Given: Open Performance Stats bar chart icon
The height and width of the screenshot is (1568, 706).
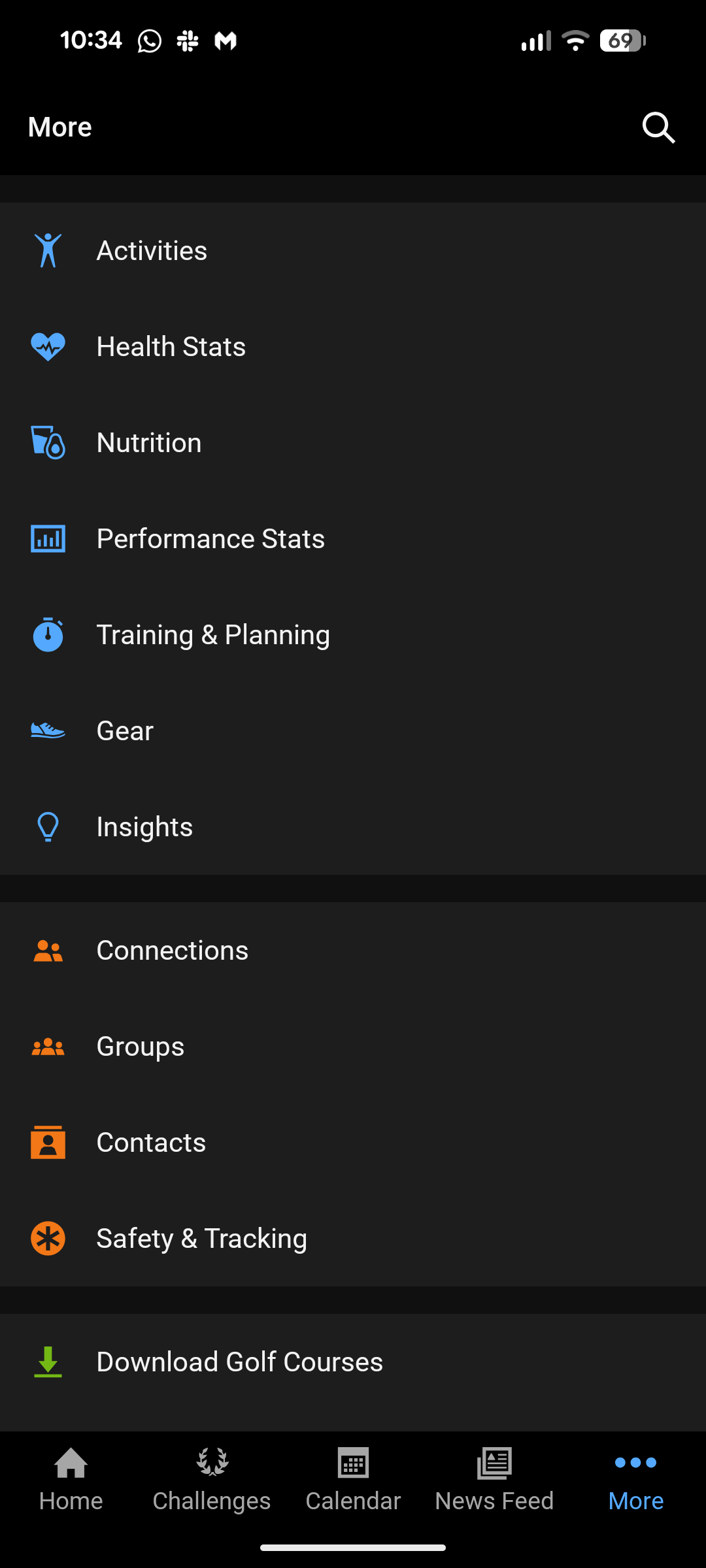Looking at the screenshot, I should [x=48, y=538].
